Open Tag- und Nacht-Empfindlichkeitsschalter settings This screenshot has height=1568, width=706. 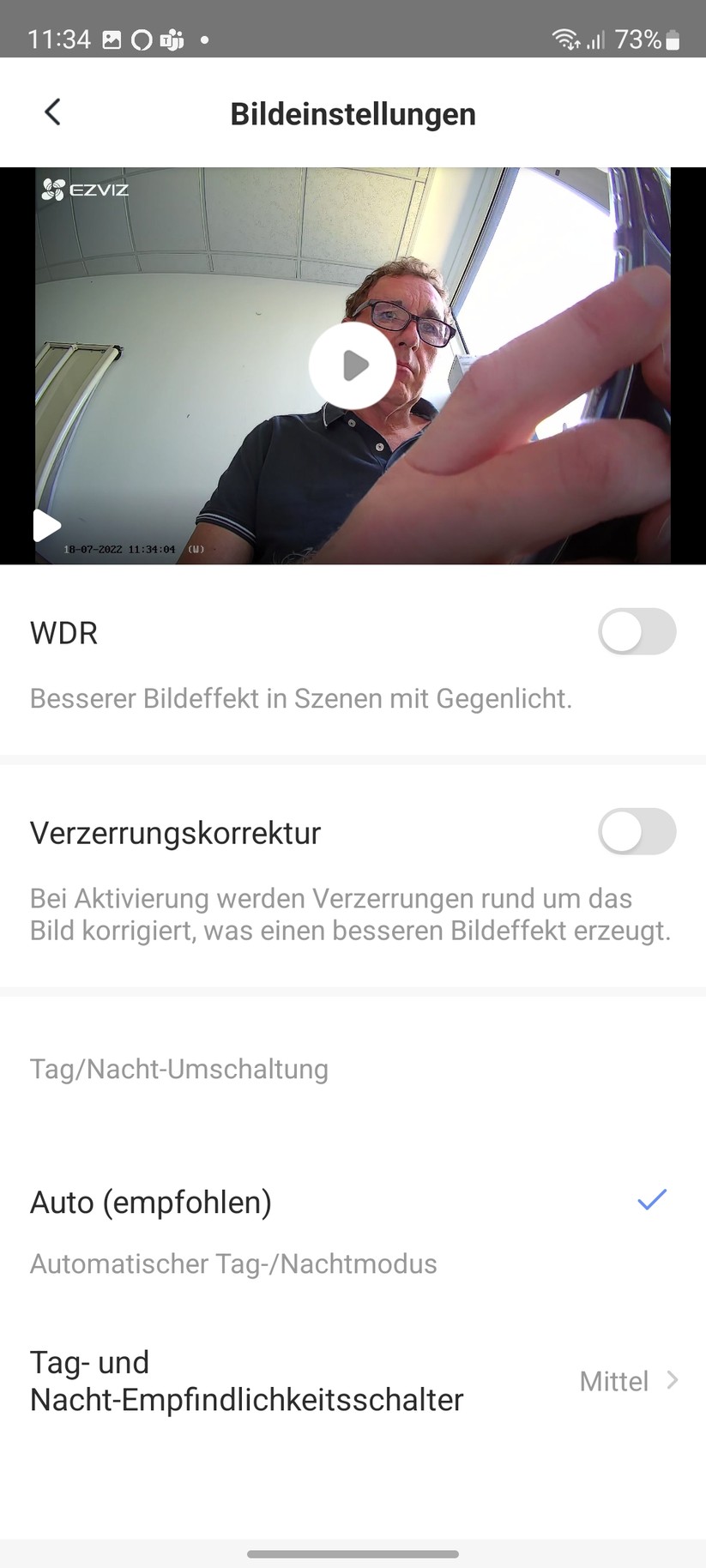click(246, 1381)
